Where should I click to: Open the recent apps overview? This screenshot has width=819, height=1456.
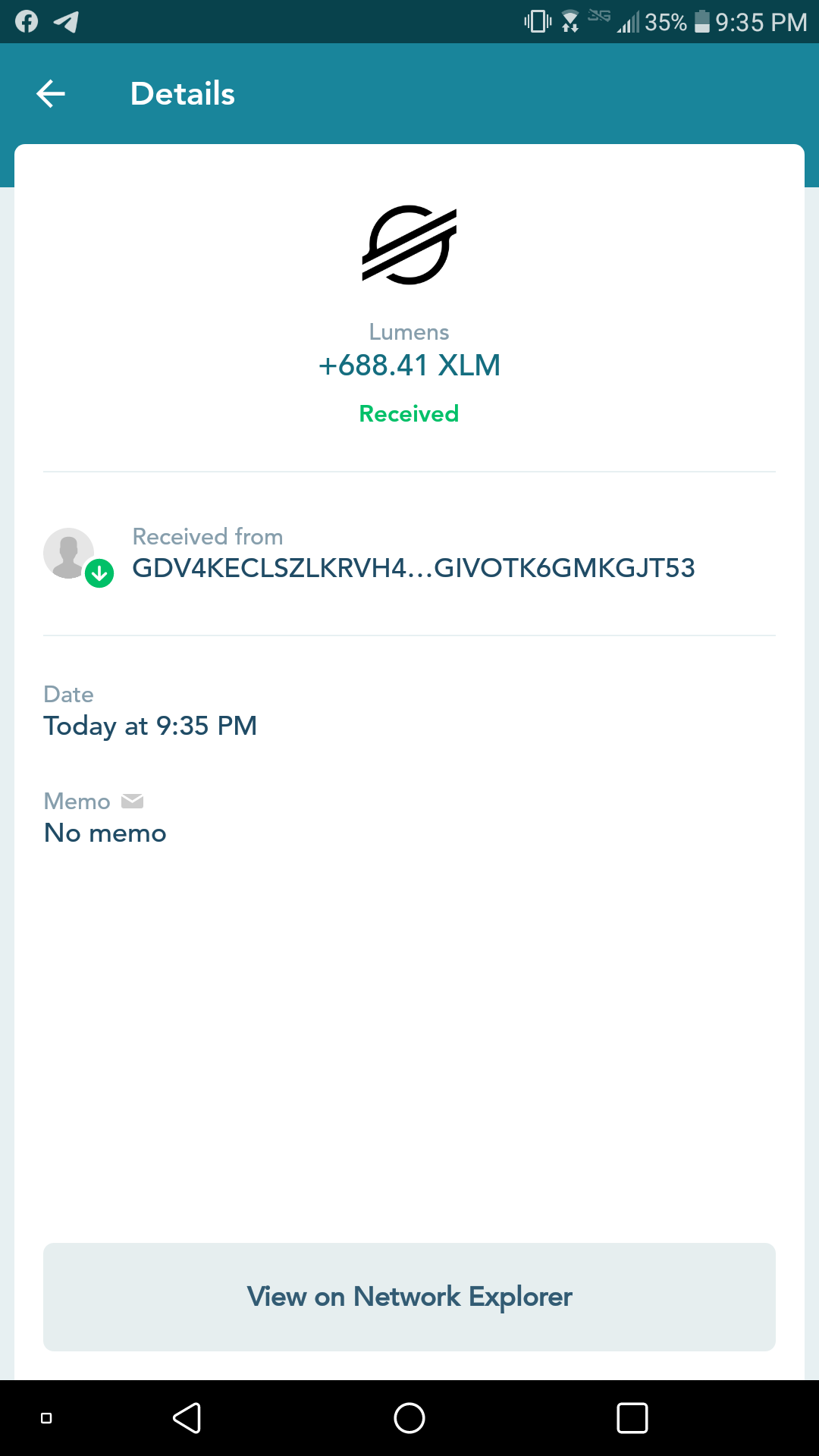click(632, 1418)
